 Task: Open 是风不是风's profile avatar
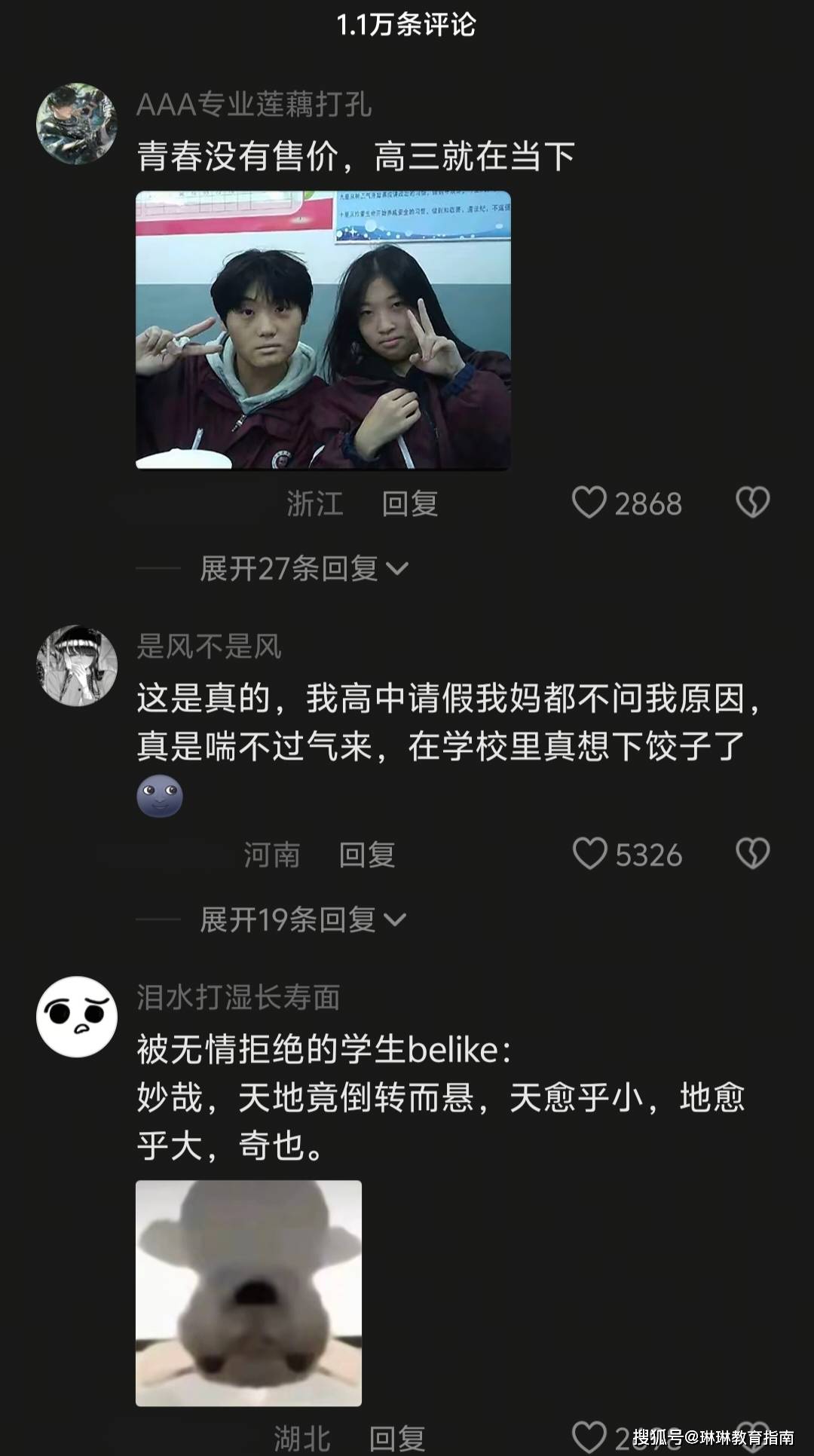coord(76,665)
